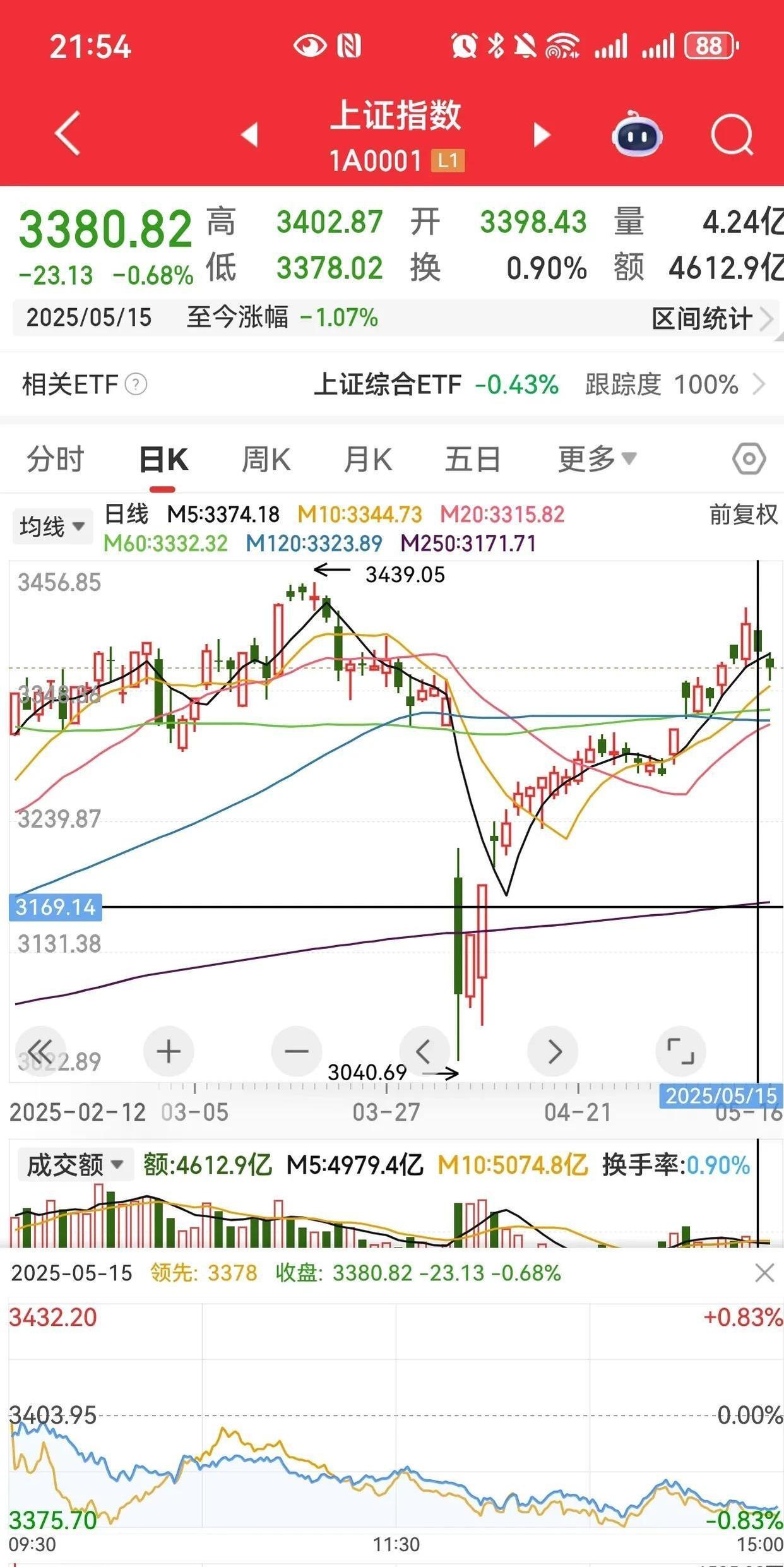Viewport: 784px width, 1567px height.
Task: Open the robot AI assistant
Action: pyautogui.click(x=638, y=133)
